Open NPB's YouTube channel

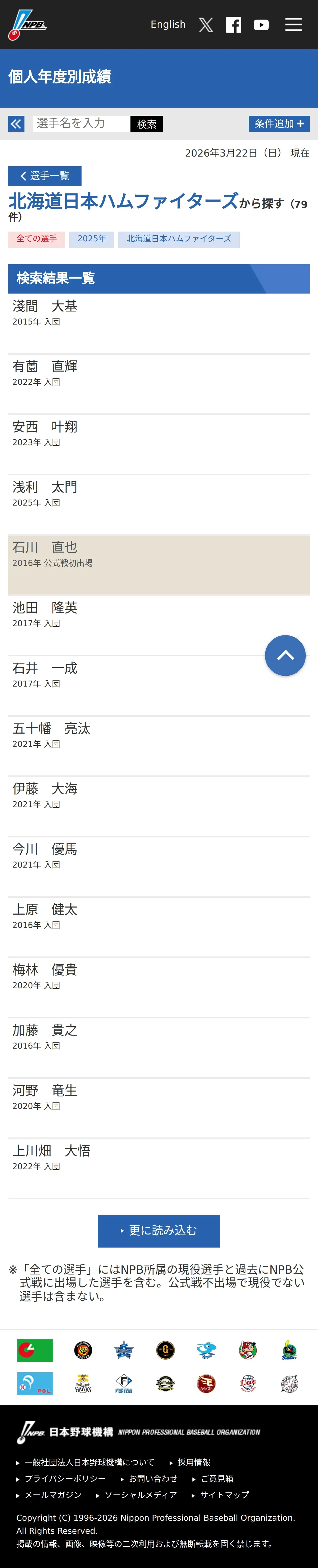[261, 24]
